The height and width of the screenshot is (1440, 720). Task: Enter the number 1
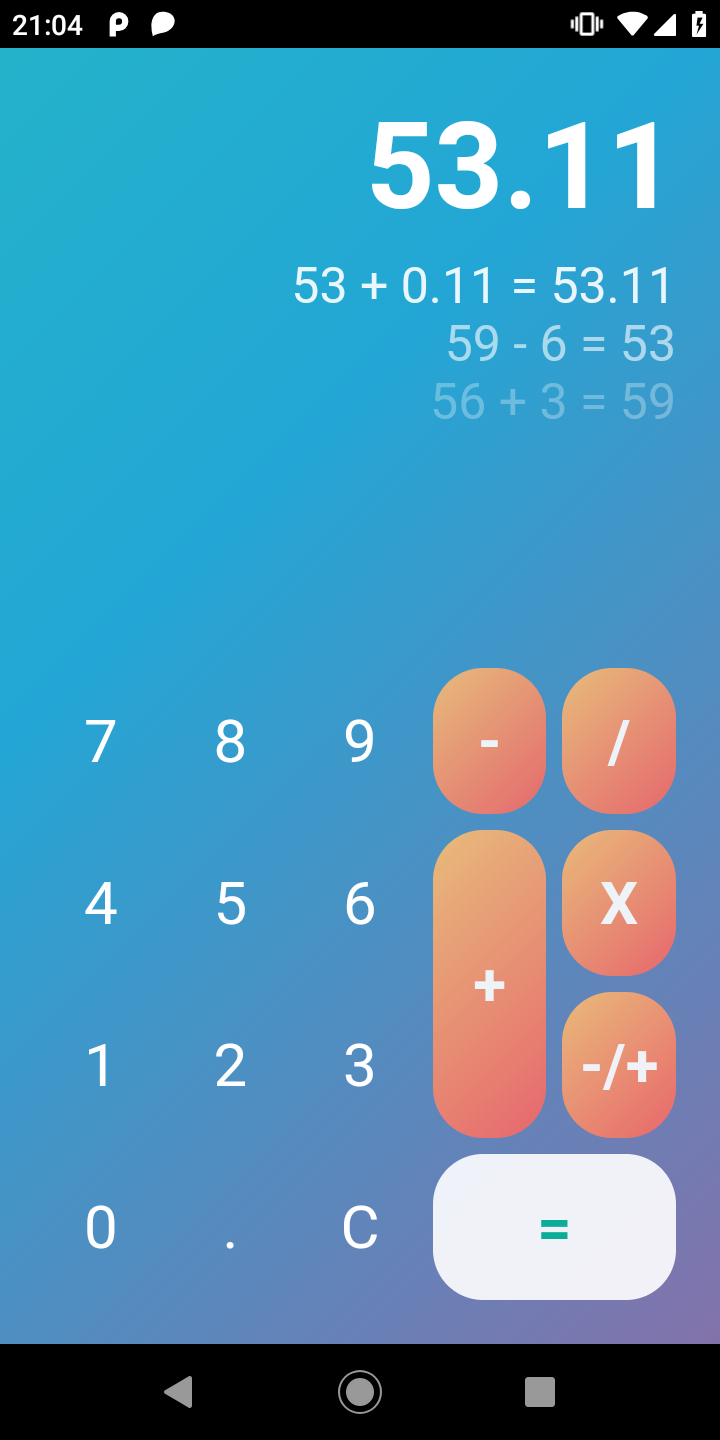pos(101,1066)
